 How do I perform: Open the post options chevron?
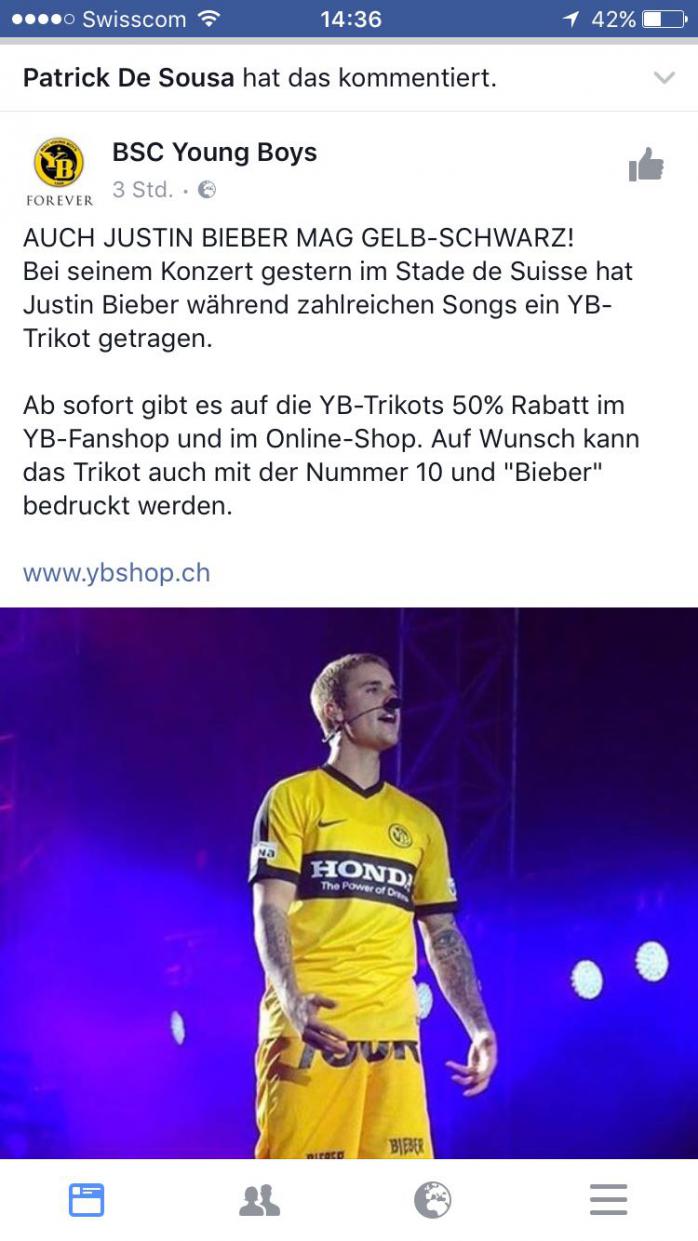point(664,78)
